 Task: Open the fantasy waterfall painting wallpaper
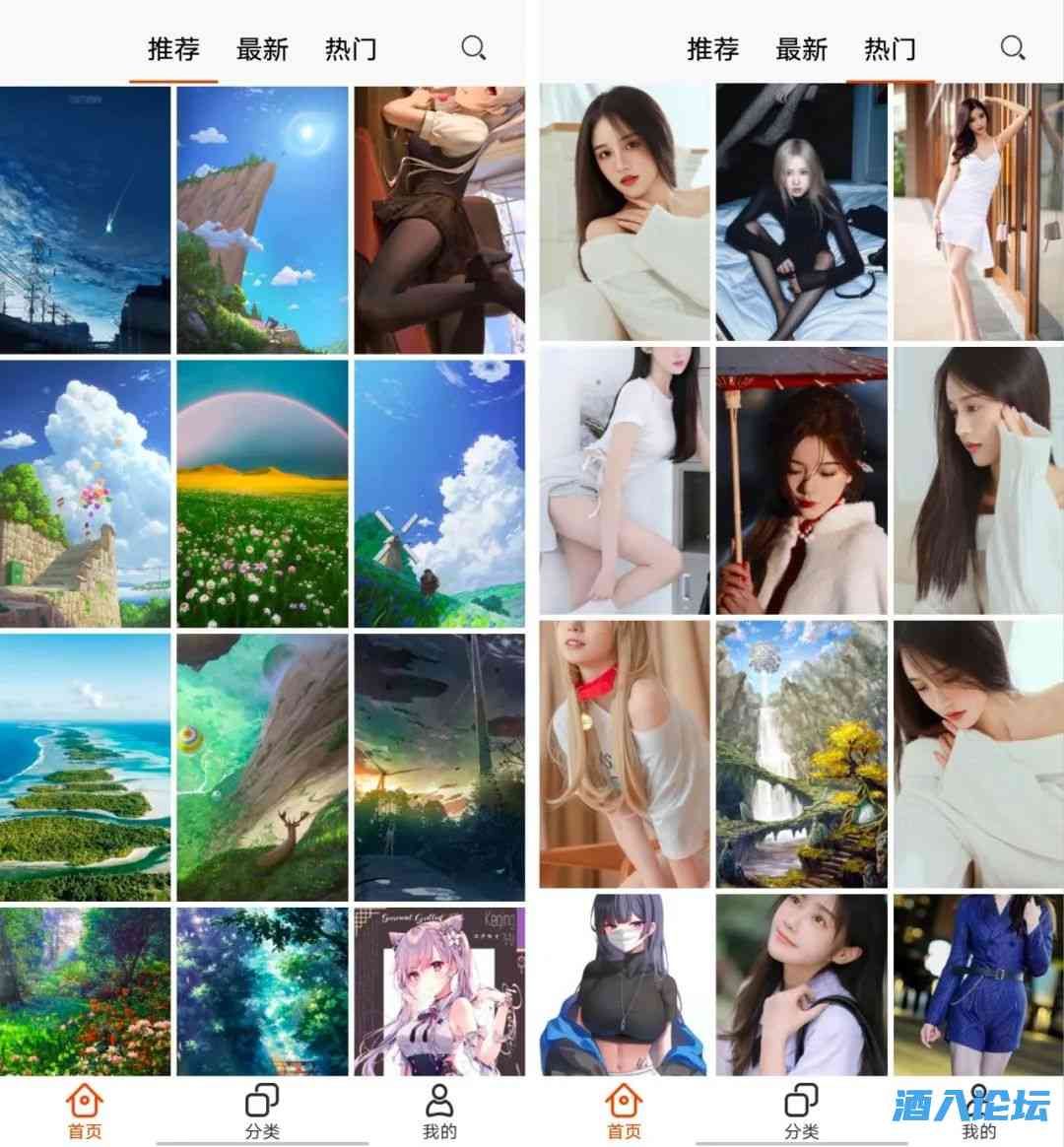[x=801, y=754]
